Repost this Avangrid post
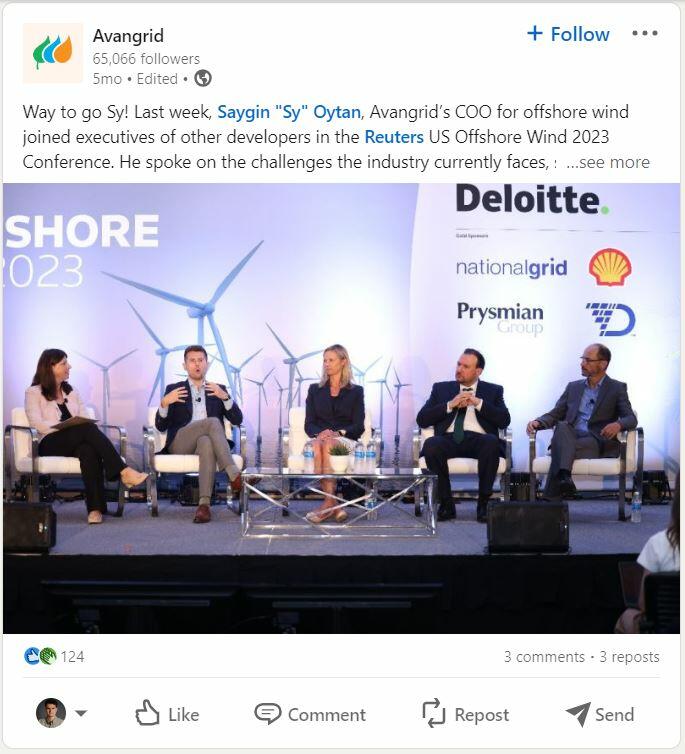 point(465,714)
